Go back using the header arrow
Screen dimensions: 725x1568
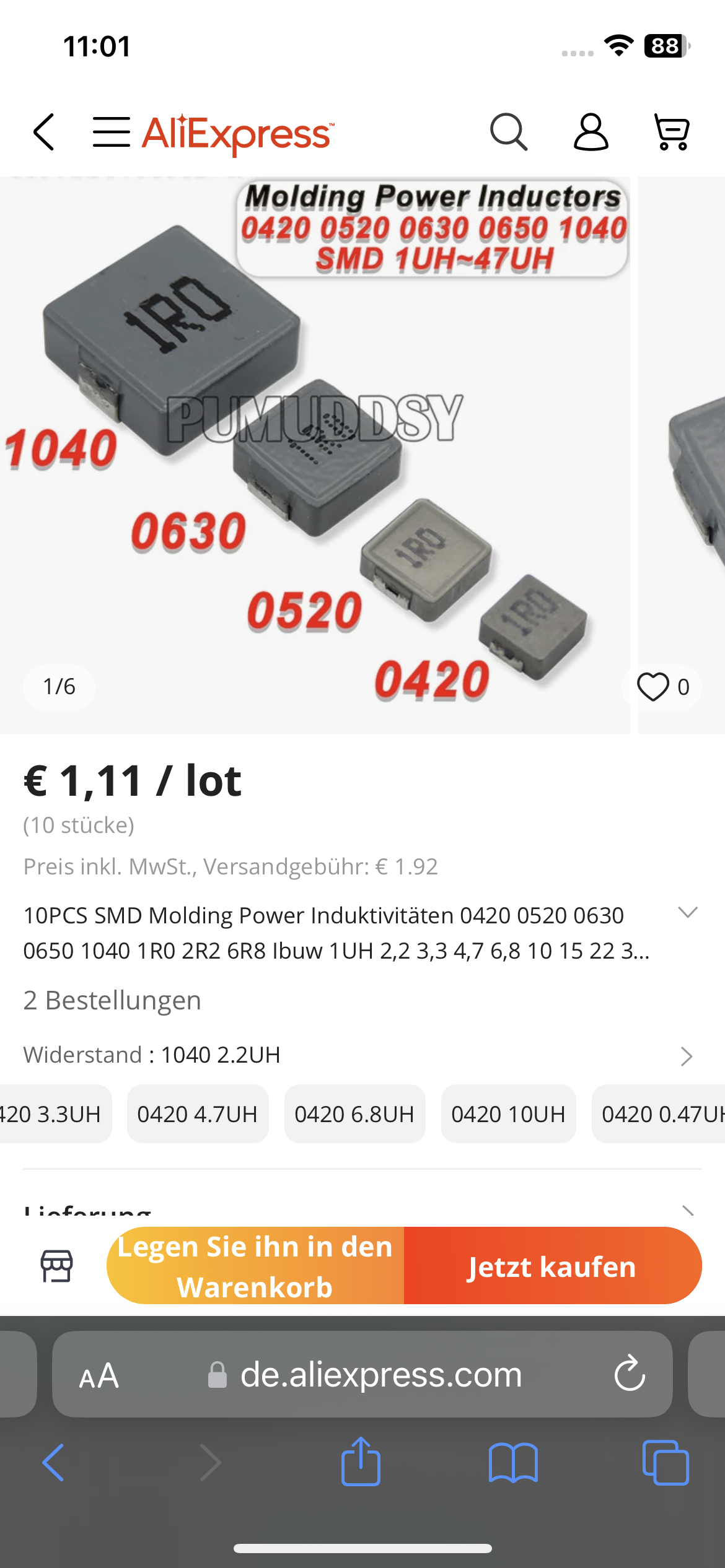(45, 132)
